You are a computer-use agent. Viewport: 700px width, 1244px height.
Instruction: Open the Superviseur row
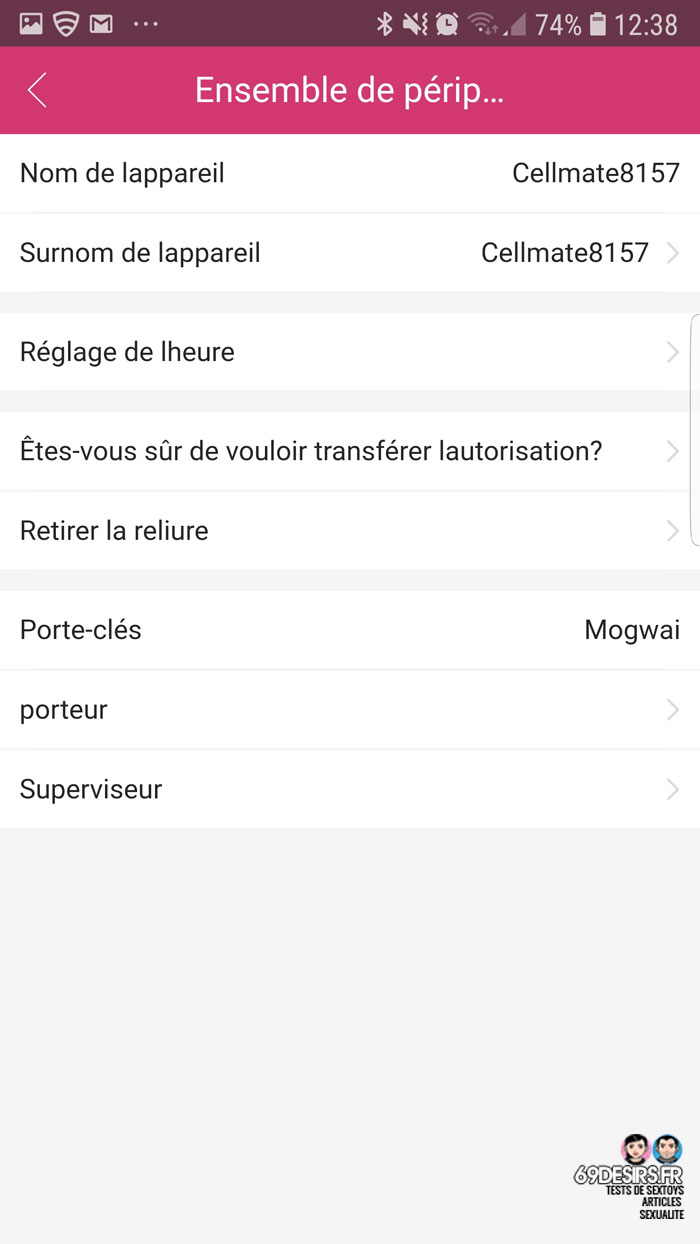(x=350, y=789)
